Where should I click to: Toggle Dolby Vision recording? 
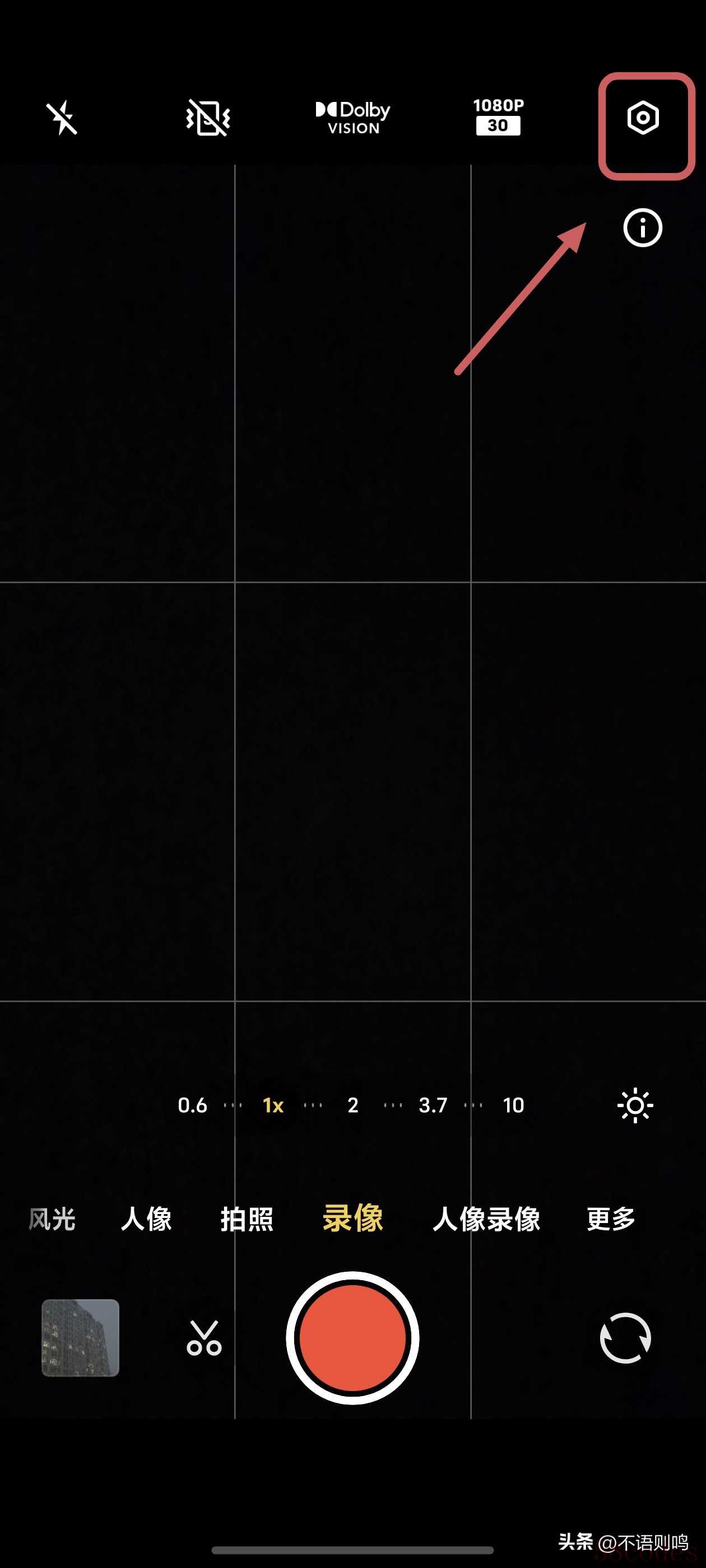352,117
